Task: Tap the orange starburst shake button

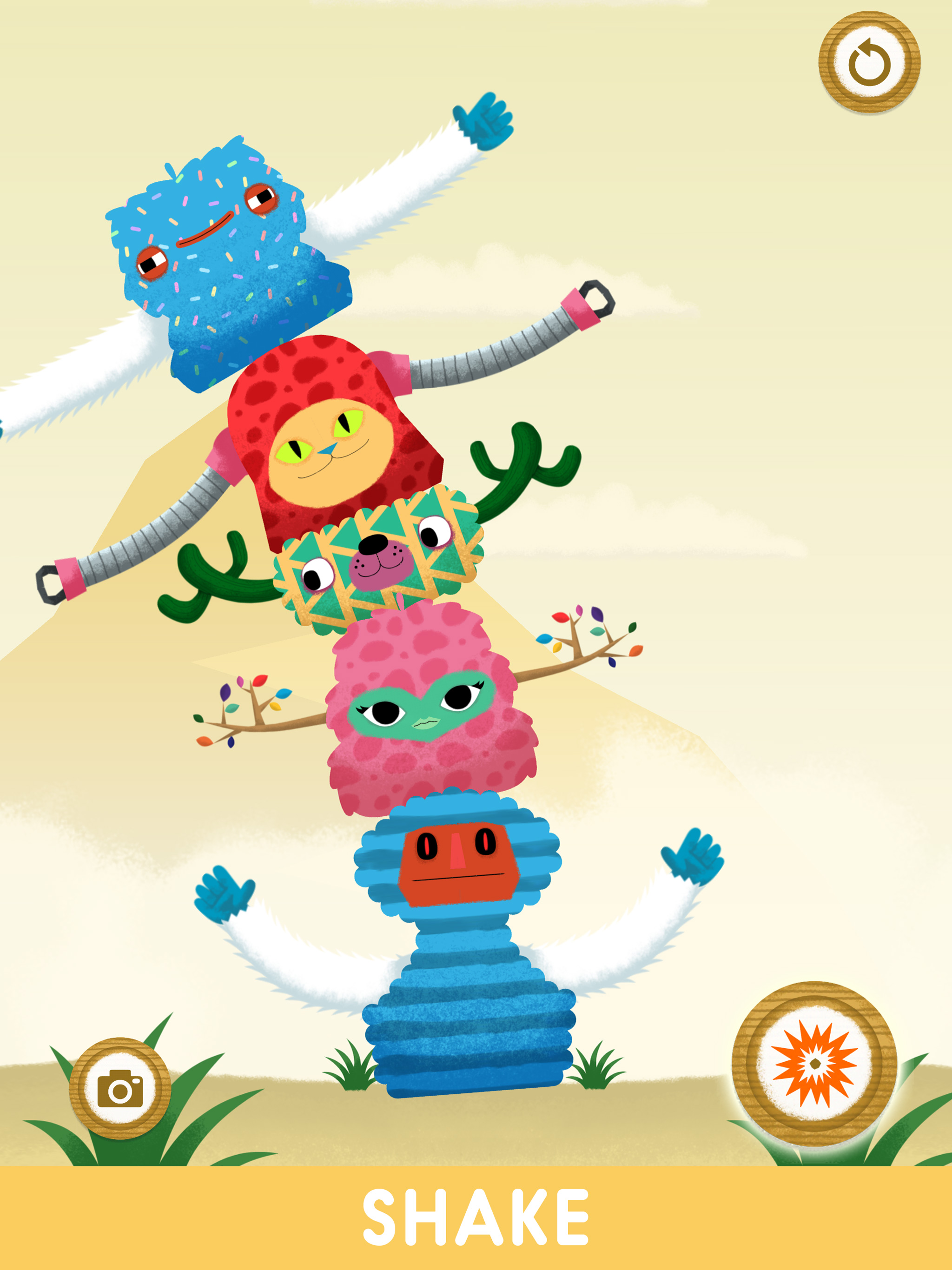Action: (814, 1063)
